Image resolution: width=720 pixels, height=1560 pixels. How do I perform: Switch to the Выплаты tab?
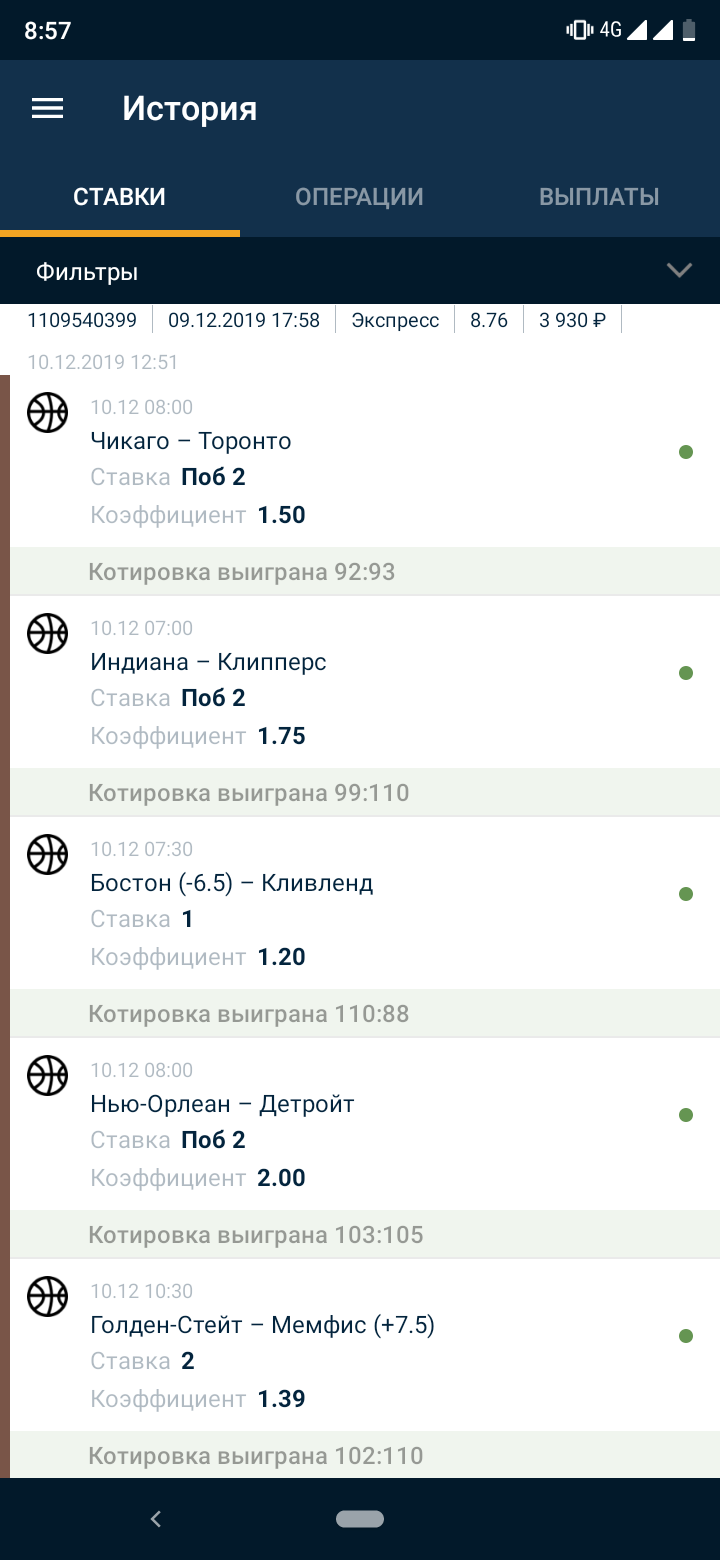coord(599,197)
